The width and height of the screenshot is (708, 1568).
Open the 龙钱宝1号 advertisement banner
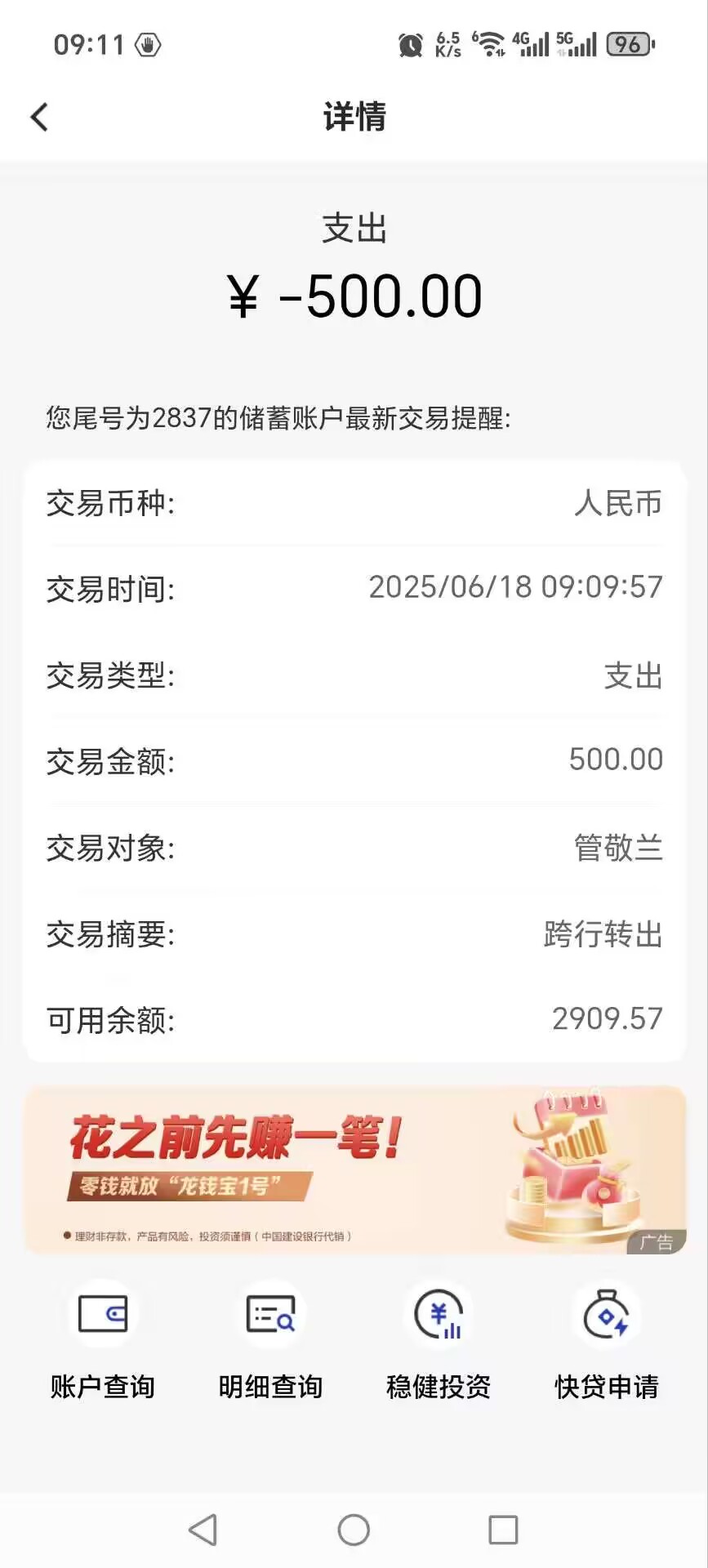point(354,1169)
